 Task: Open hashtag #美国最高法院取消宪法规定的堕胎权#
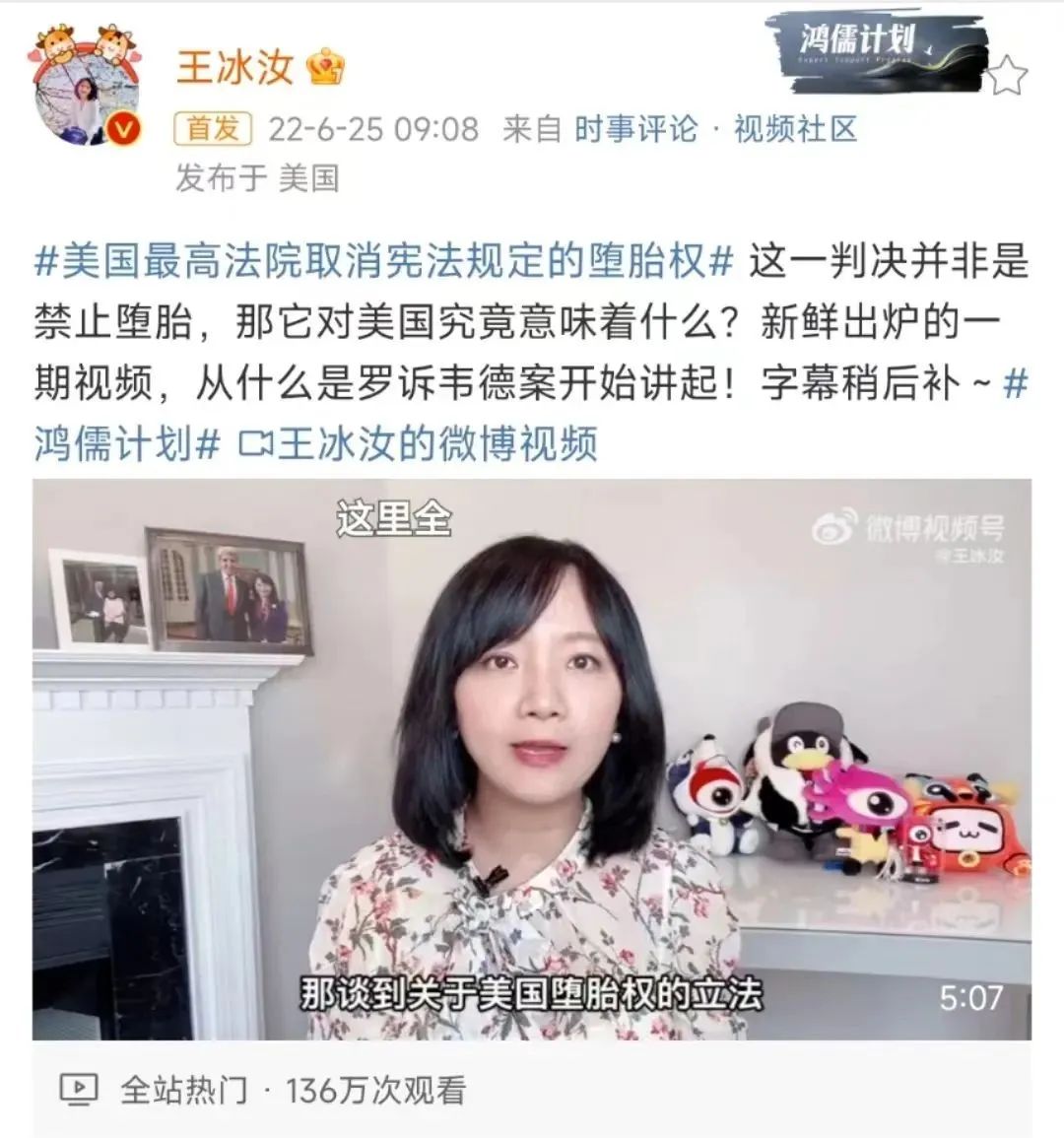(384, 262)
